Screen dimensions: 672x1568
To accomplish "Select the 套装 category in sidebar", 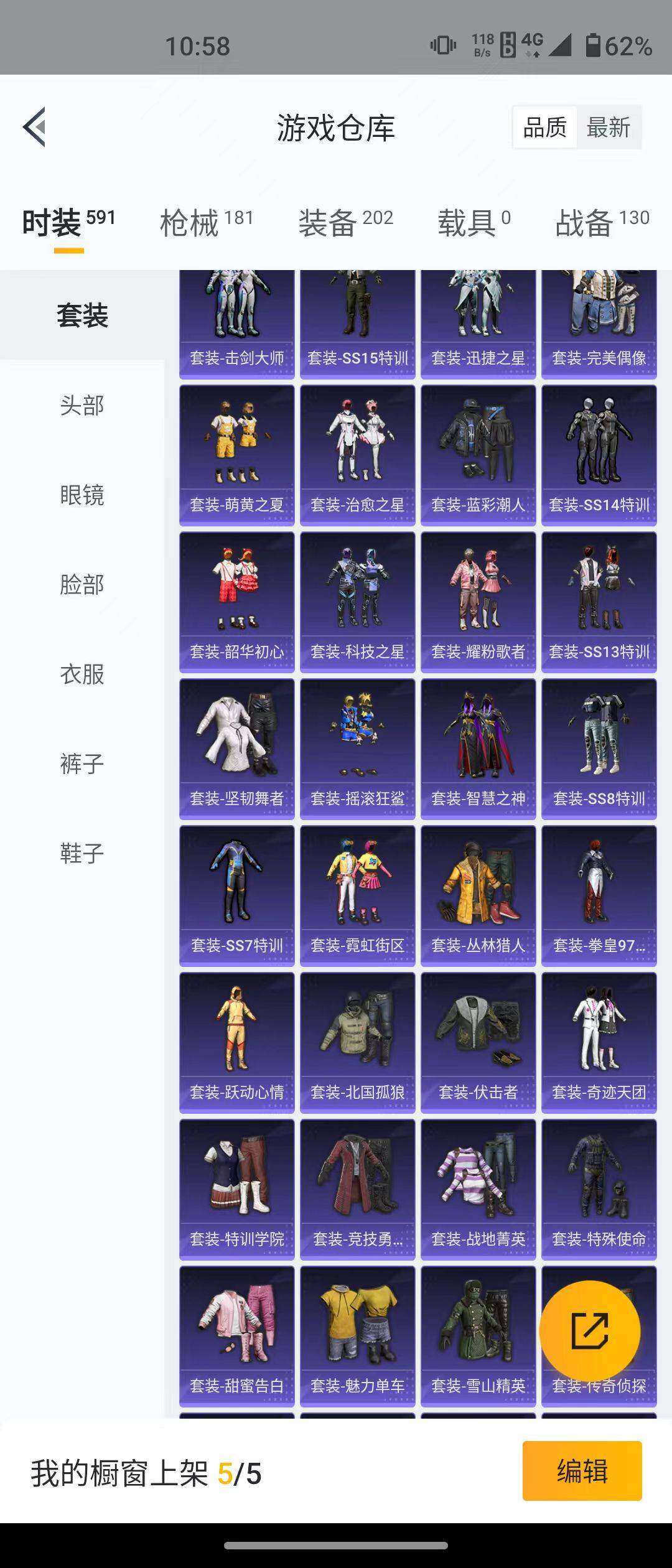I will 83,316.
